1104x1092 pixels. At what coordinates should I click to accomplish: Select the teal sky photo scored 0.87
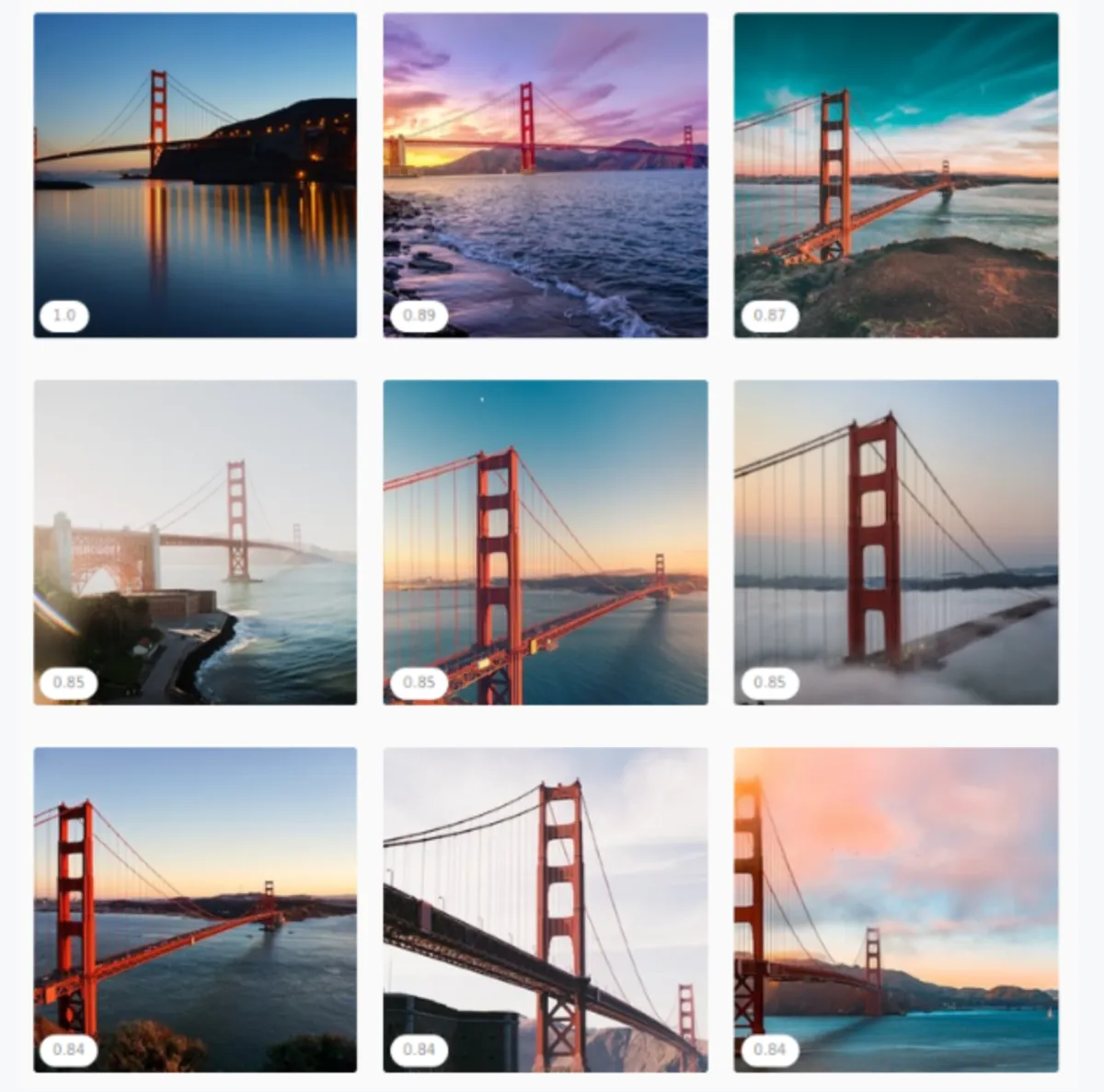point(895,175)
